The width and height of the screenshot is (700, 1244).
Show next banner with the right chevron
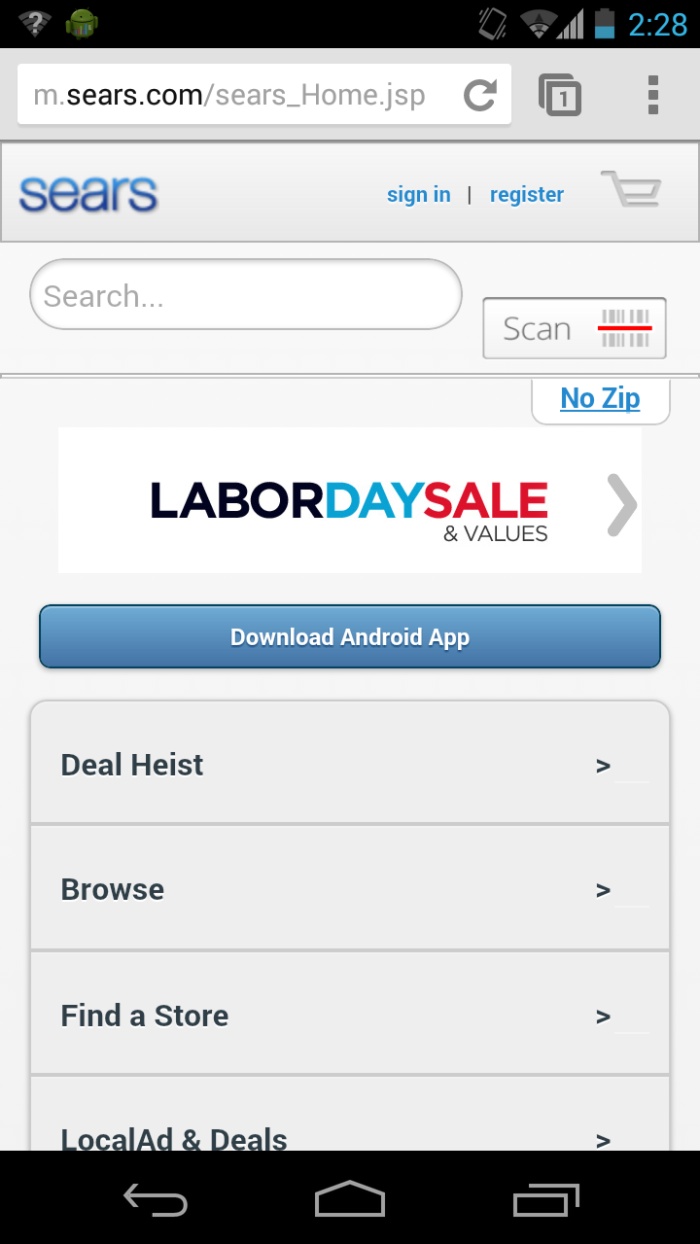[x=621, y=505]
